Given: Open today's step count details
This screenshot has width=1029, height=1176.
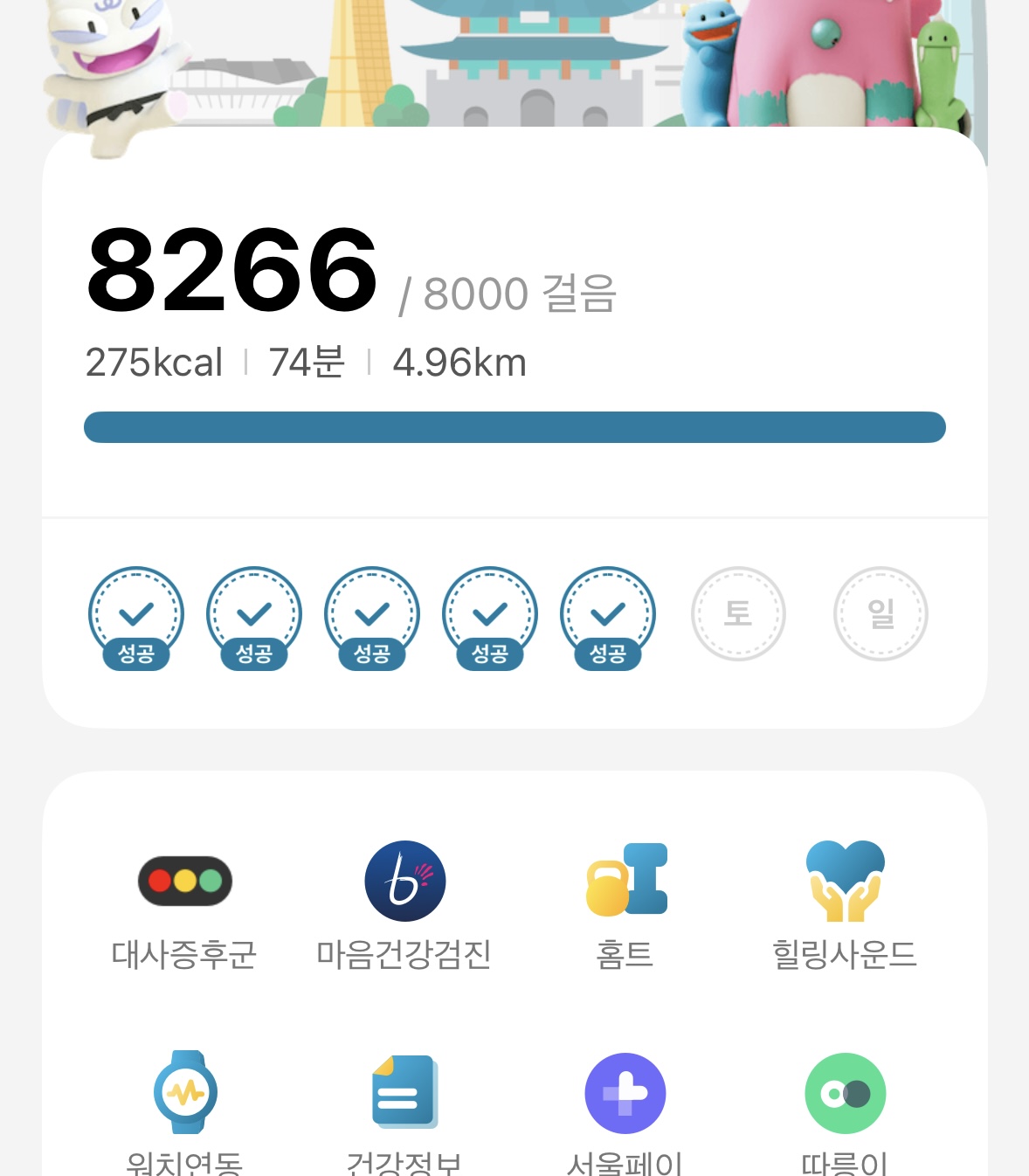Looking at the screenshot, I should [232, 269].
